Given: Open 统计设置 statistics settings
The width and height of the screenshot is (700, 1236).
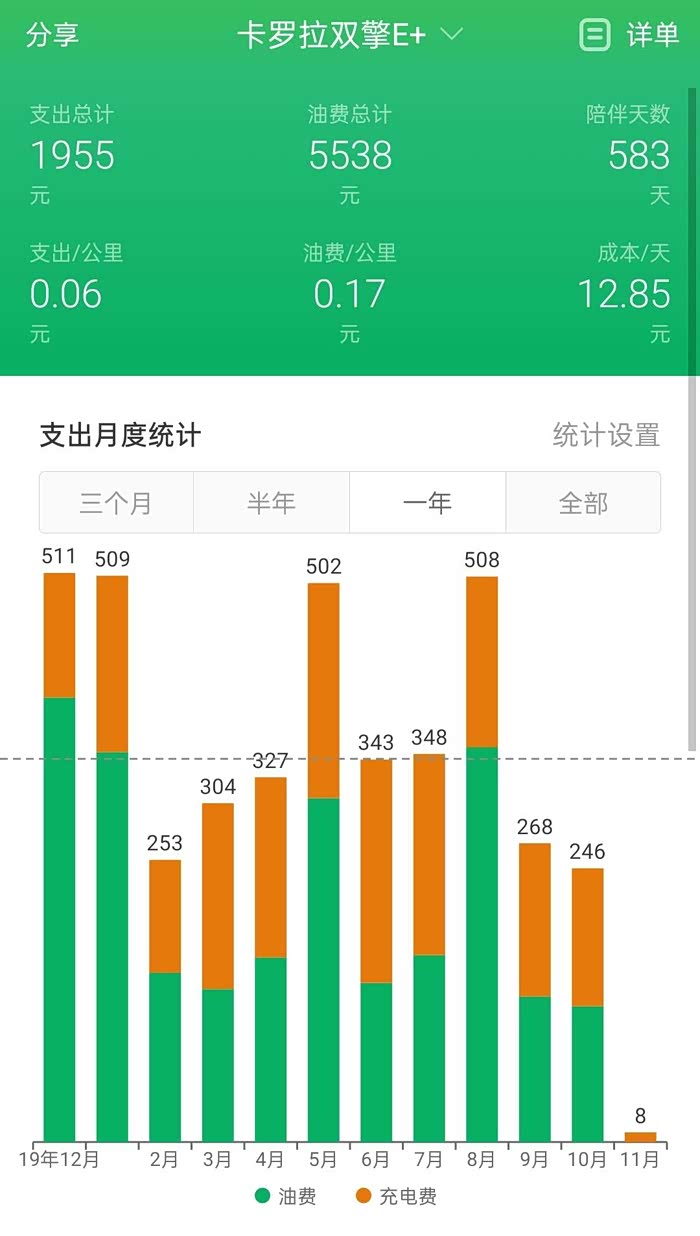Looking at the screenshot, I should pos(606,435).
